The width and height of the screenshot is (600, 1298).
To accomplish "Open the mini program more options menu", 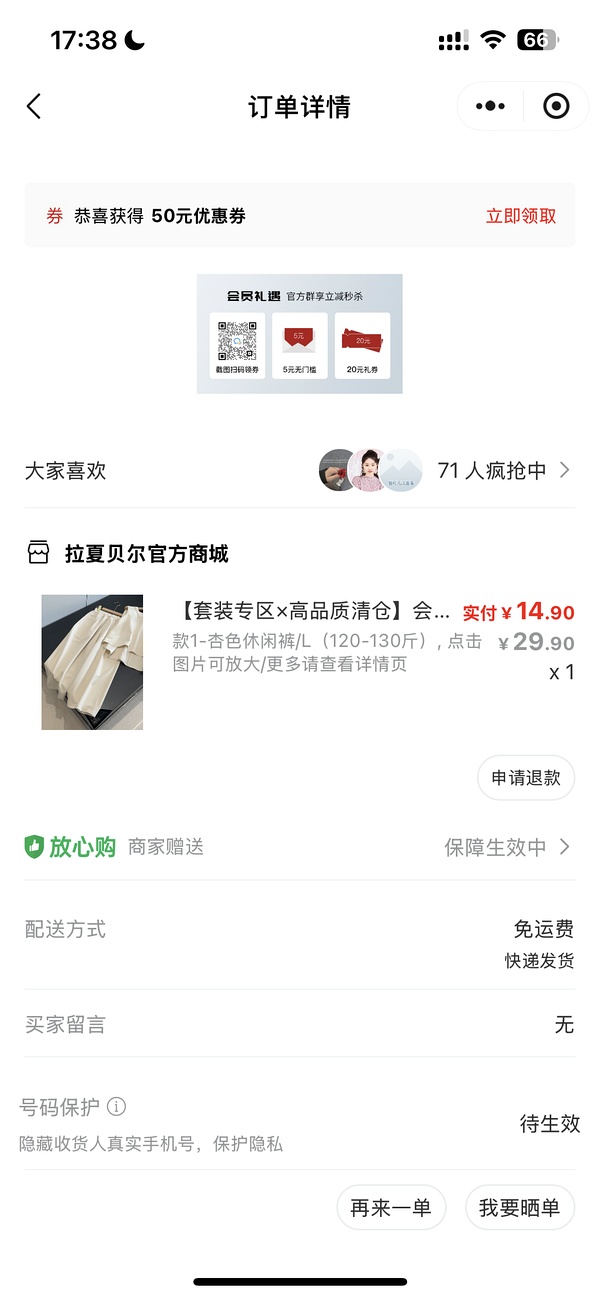I will [x=490, y=107].
